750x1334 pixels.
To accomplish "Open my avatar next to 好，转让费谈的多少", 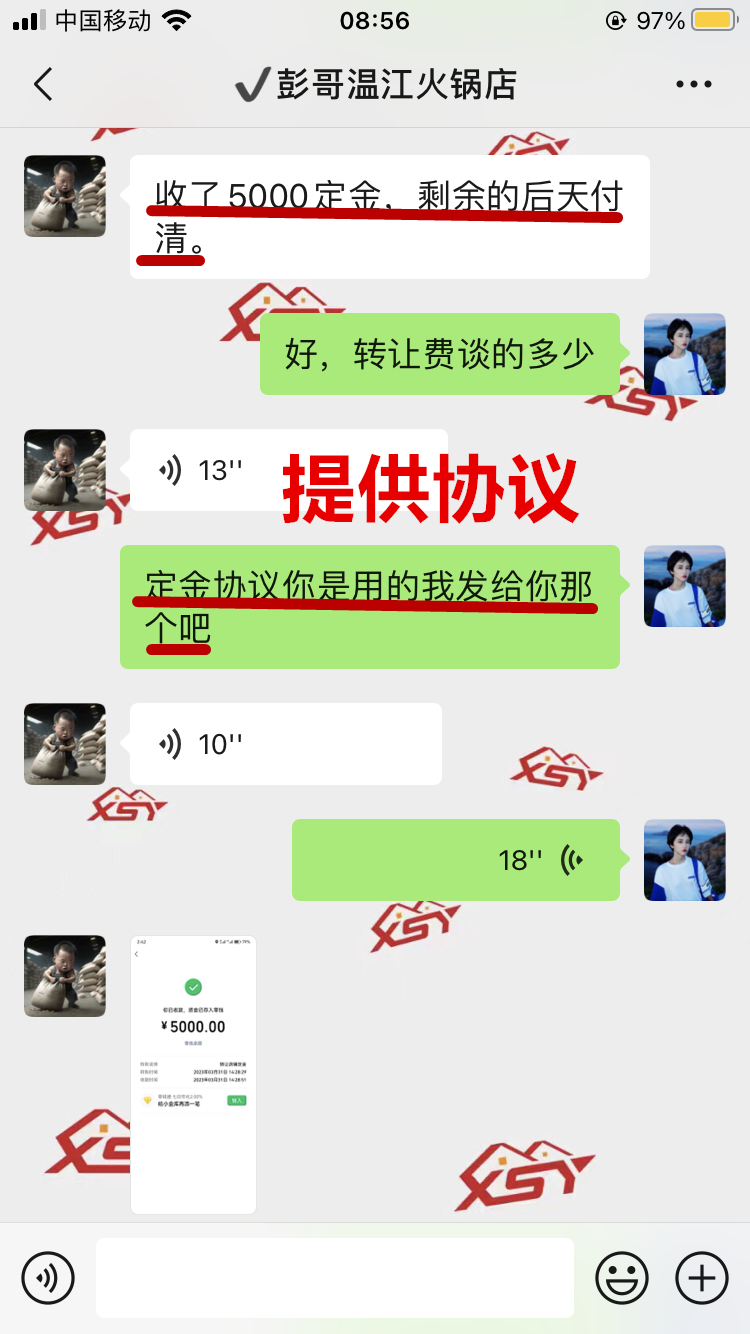I will (684, 354).
